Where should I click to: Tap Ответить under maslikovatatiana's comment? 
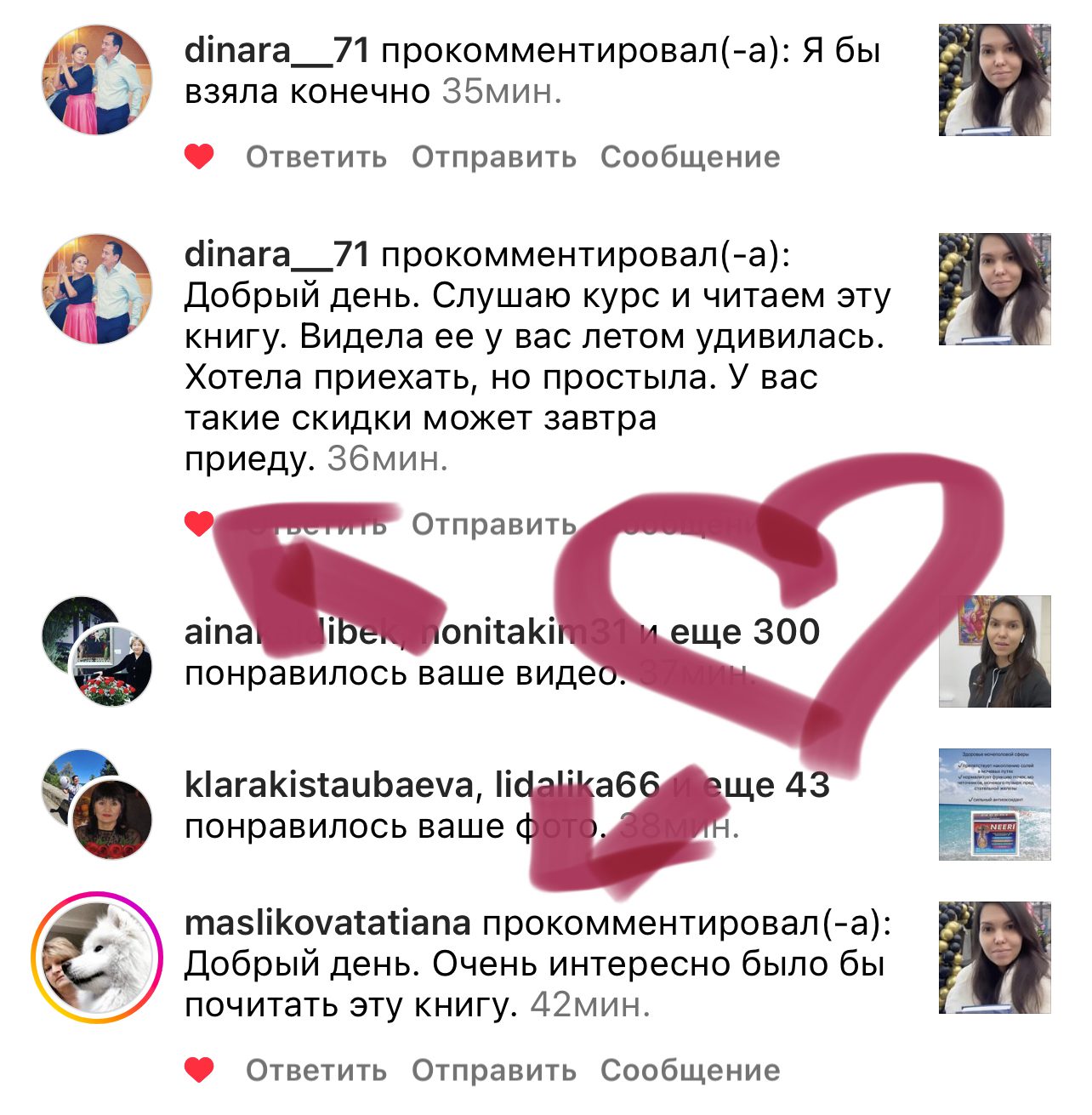(316, 1070)
